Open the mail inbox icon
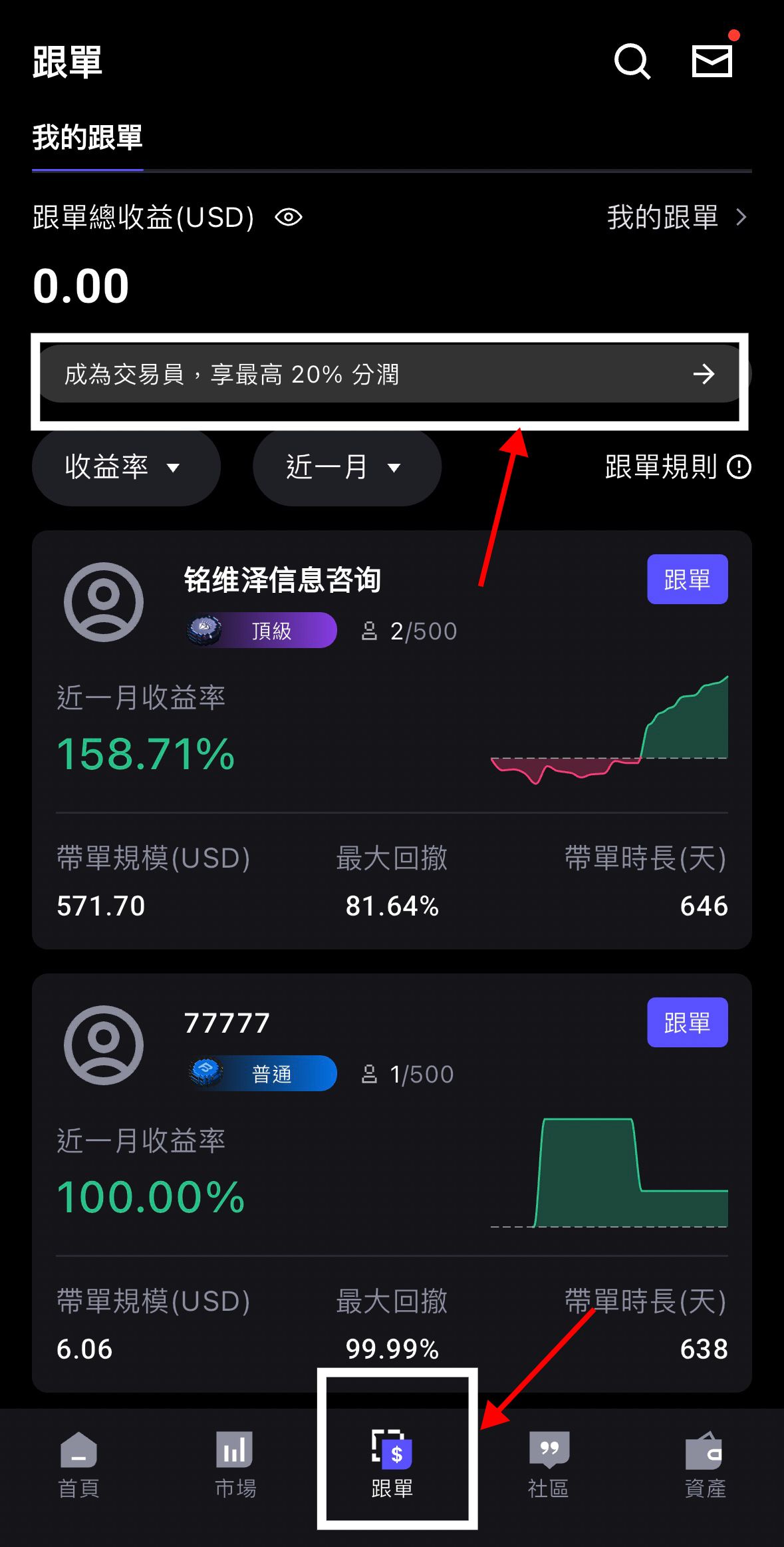784x1547 pixels. point(712,62)
